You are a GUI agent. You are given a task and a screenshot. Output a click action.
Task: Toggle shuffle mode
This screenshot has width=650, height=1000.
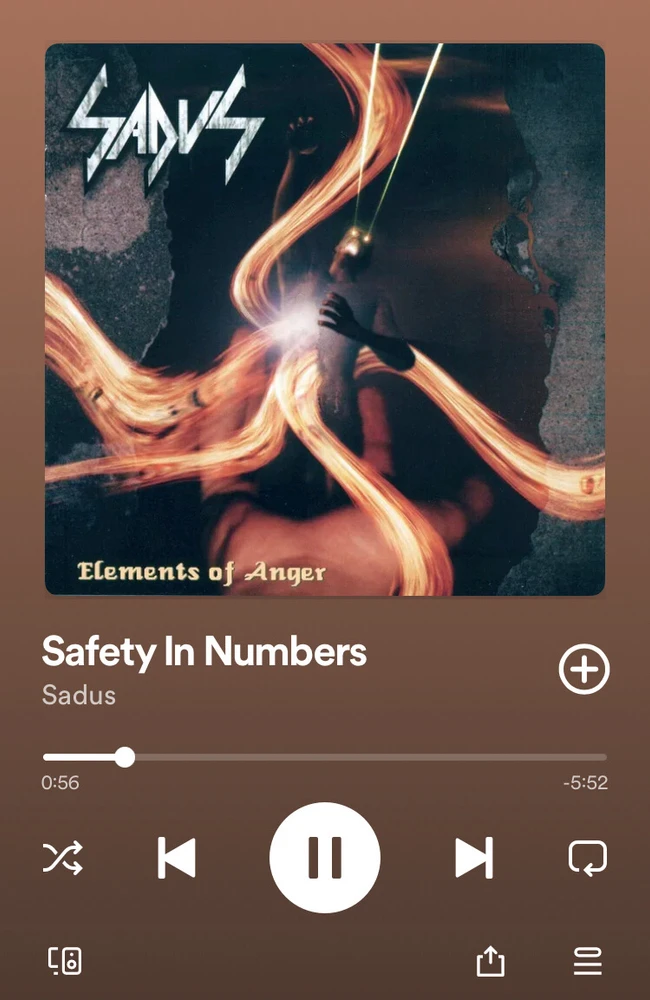(x=62, y=858)
